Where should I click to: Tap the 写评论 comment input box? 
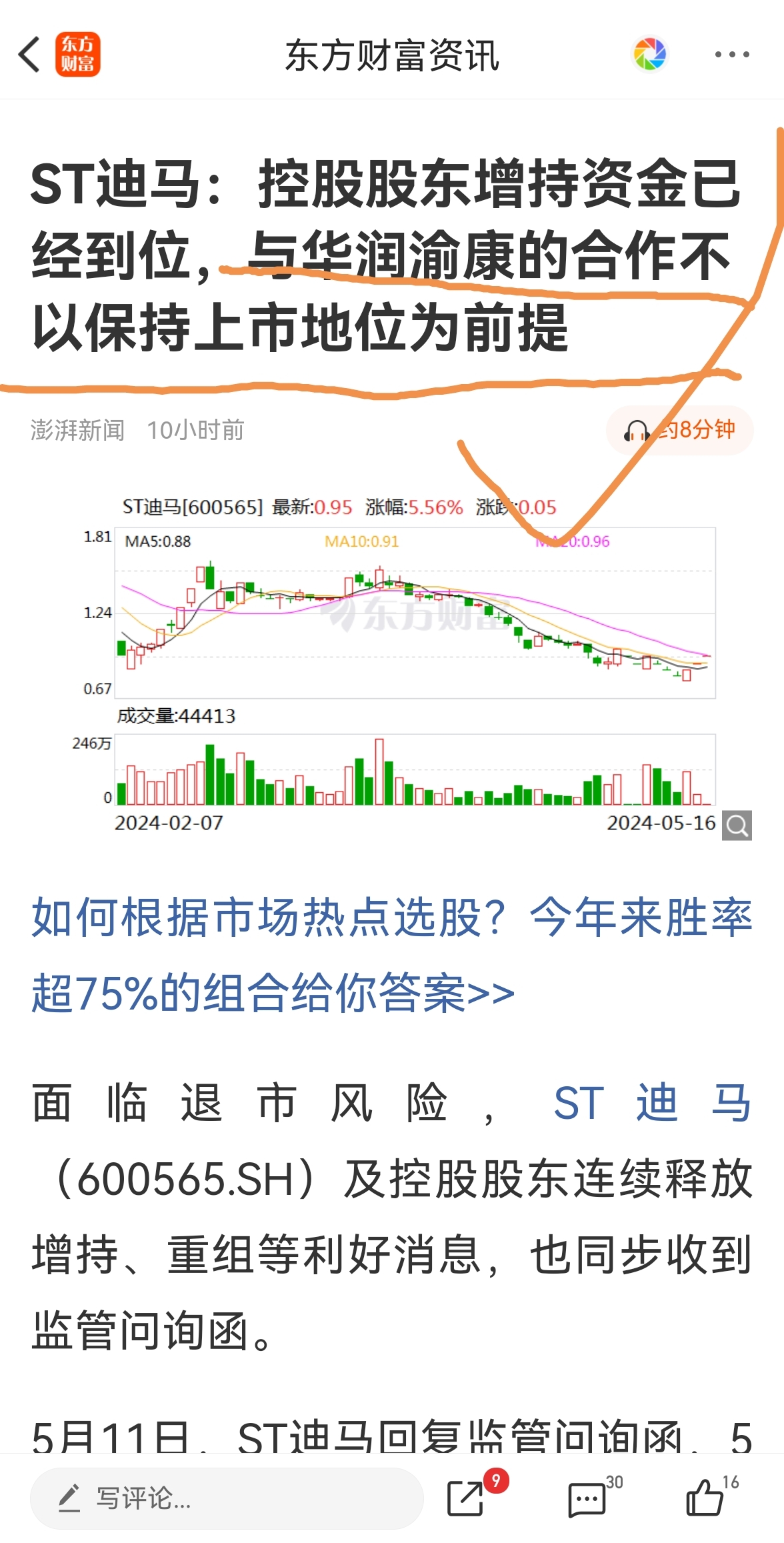227,1498
